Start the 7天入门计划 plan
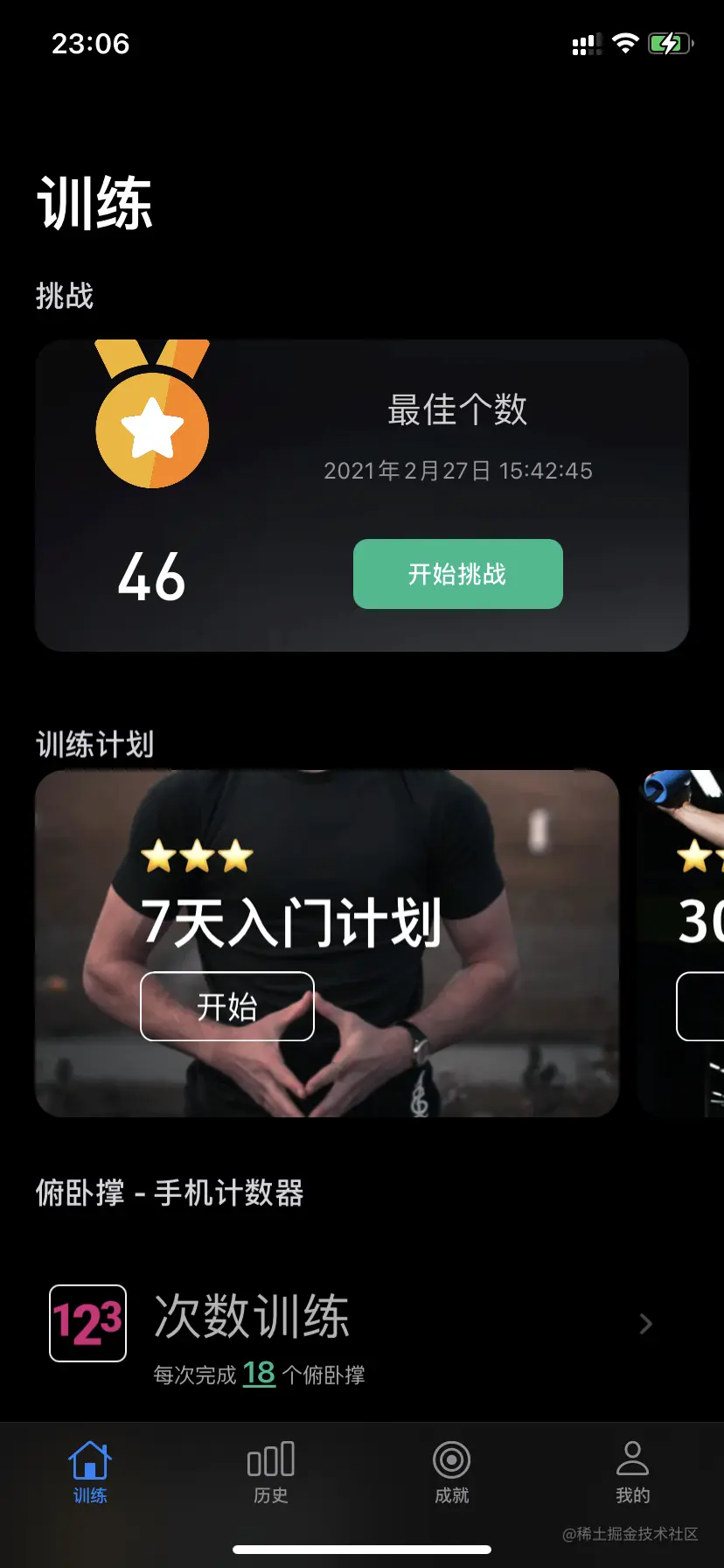 227,1006
